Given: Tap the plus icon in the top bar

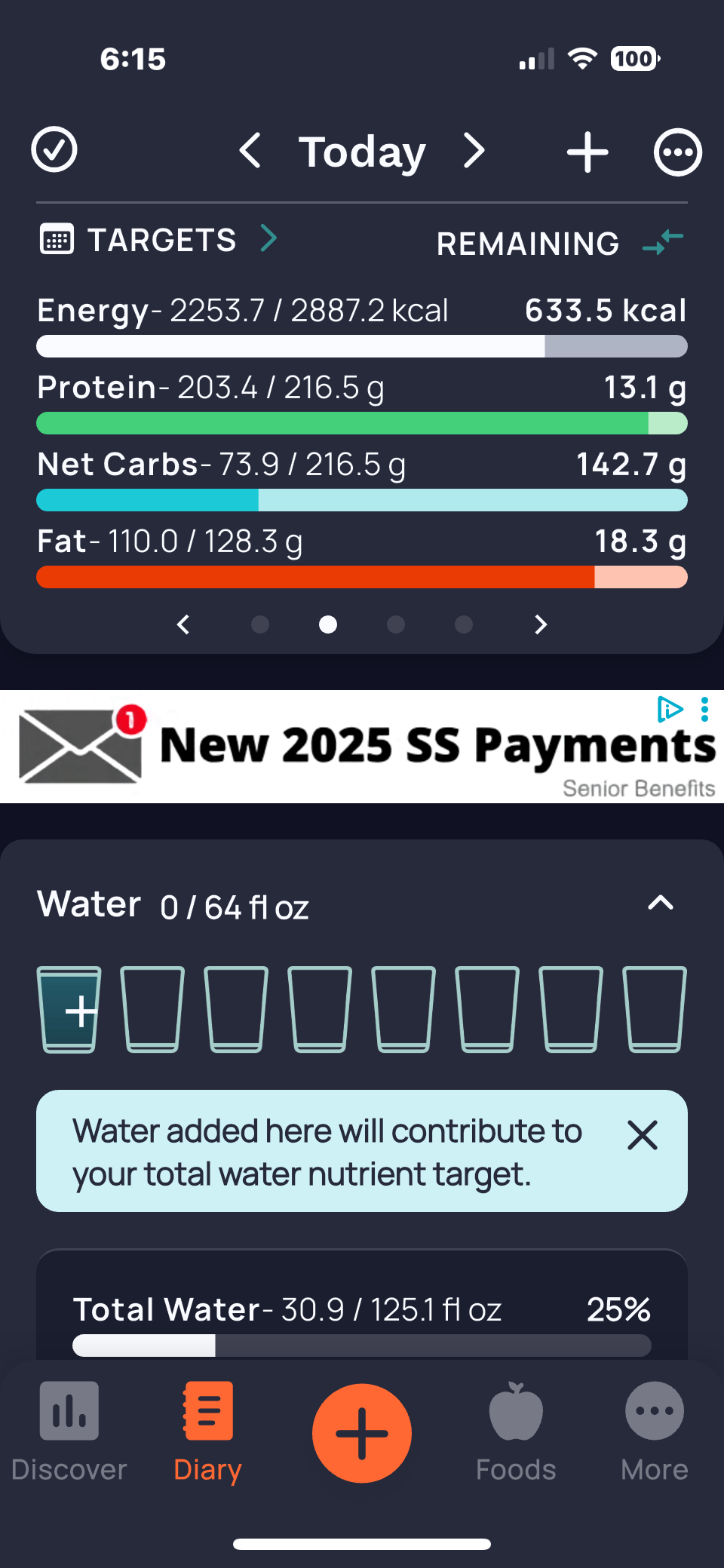Looking at the screenshot, I should (587, 152).
